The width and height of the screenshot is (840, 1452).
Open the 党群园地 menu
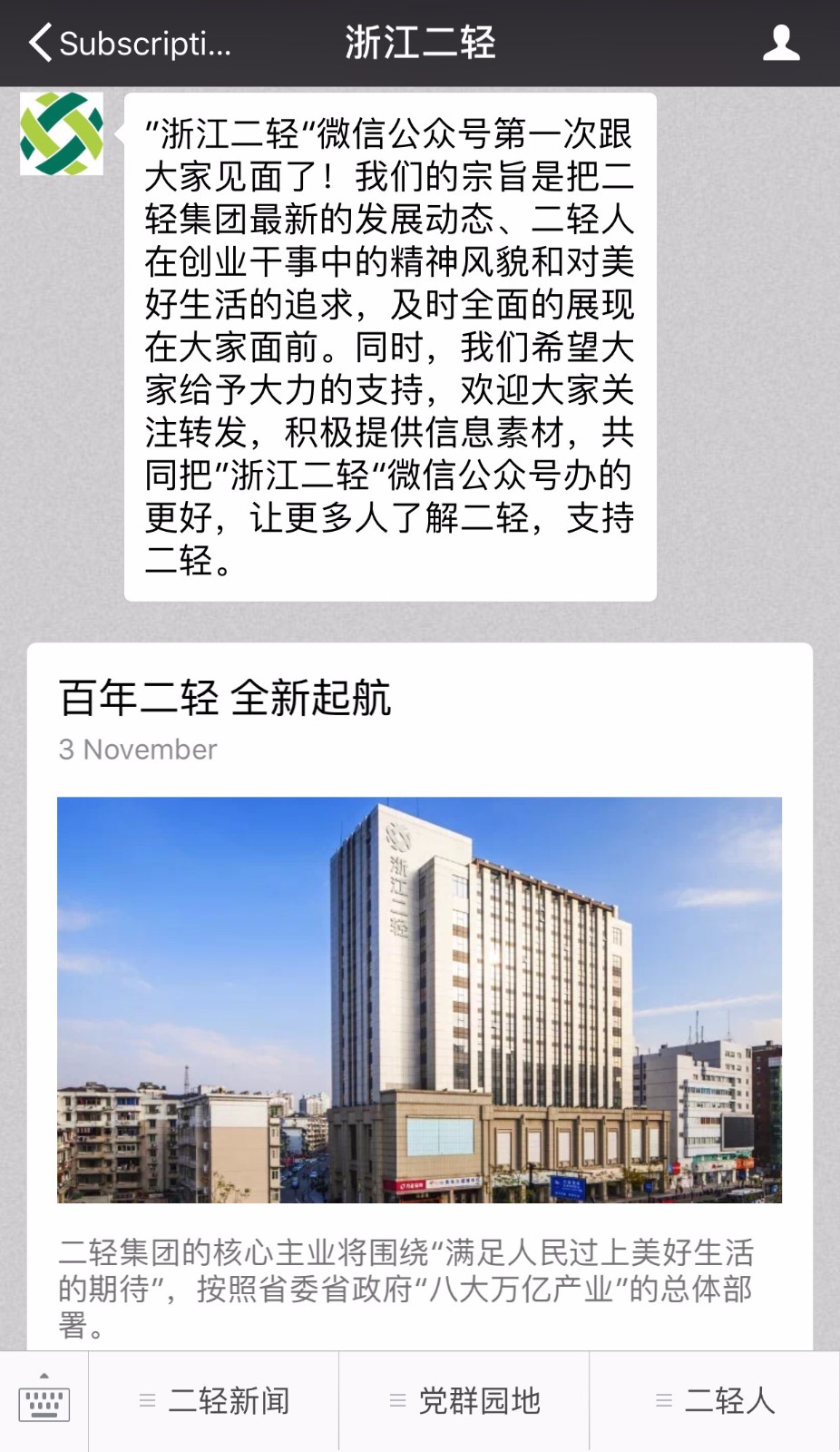pos(464,1400)
